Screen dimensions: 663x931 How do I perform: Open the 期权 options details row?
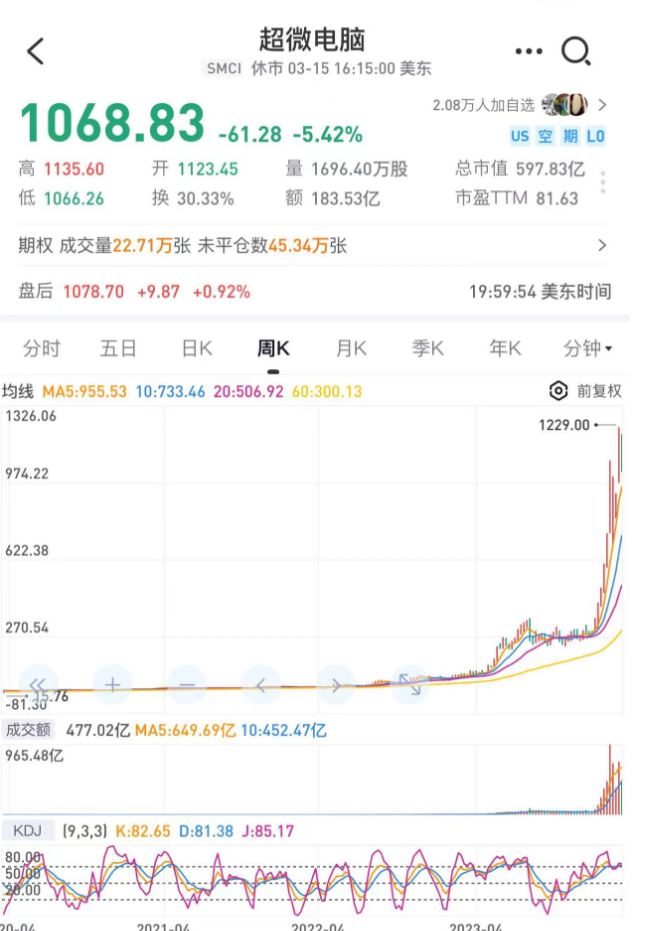[x=312, y=245]
